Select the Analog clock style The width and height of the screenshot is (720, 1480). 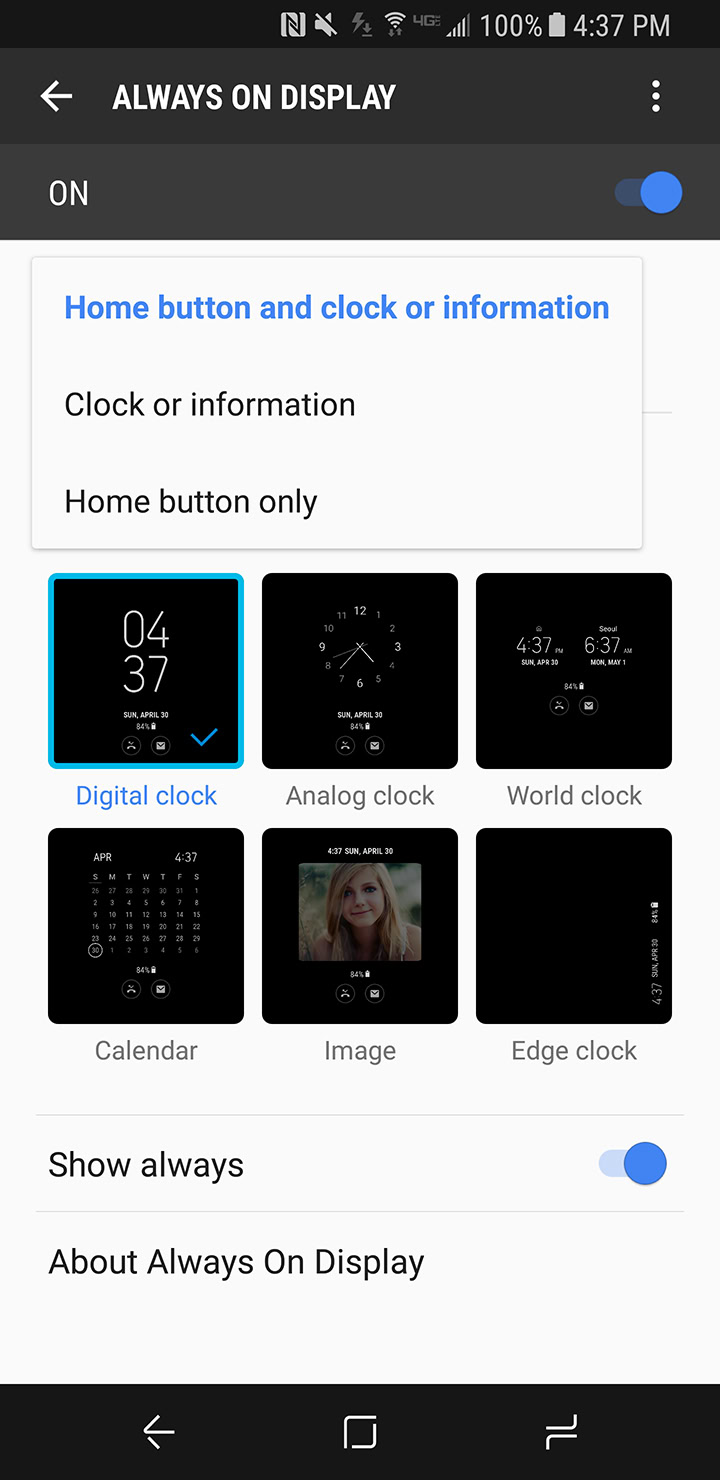(360, 671)
